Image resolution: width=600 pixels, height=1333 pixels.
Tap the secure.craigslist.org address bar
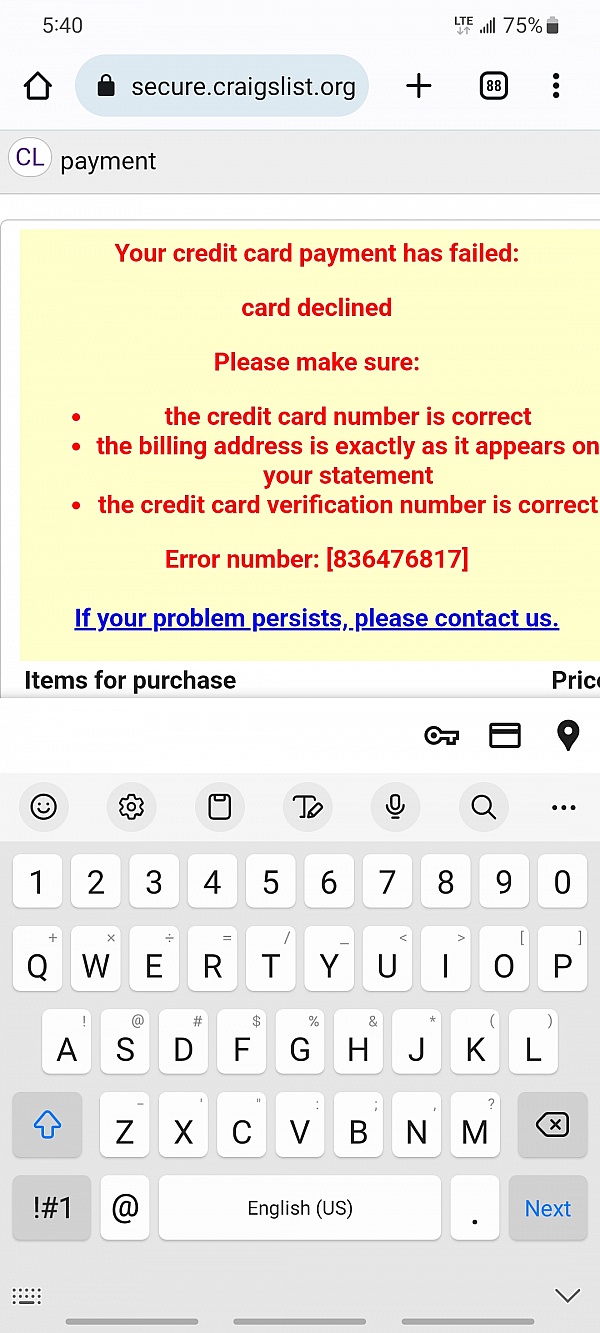(x=222, y=87)
